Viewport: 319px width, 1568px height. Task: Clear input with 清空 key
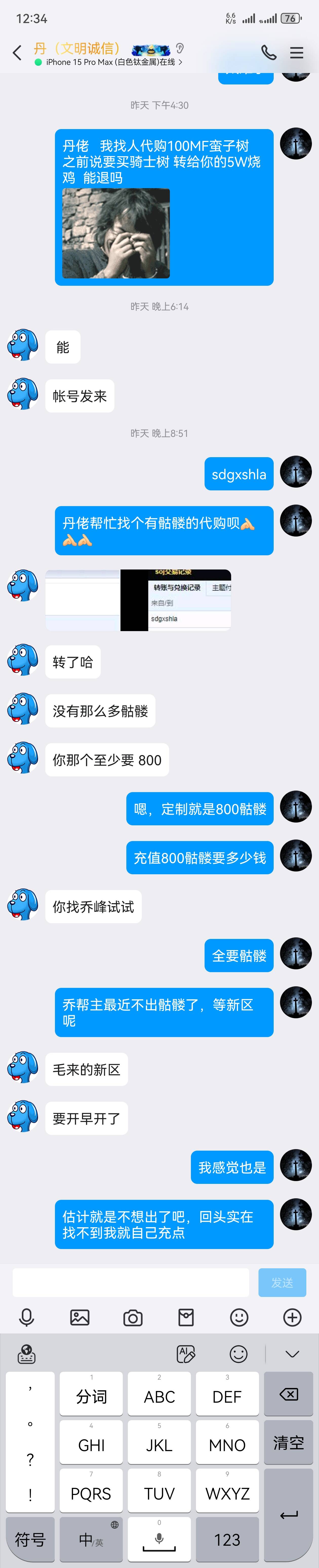tap(289, 1442)
